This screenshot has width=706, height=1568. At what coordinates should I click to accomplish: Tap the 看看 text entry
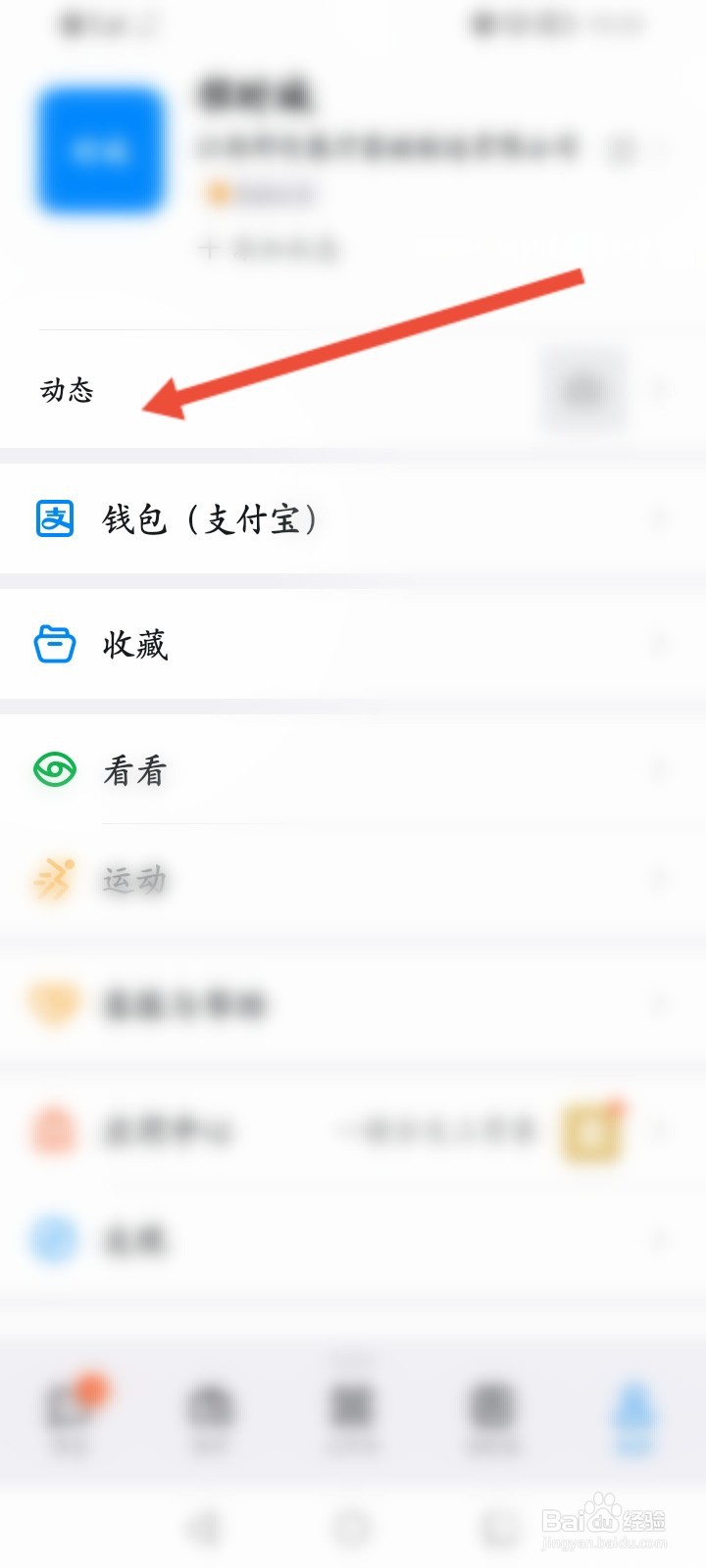click(x=135, y=770)
